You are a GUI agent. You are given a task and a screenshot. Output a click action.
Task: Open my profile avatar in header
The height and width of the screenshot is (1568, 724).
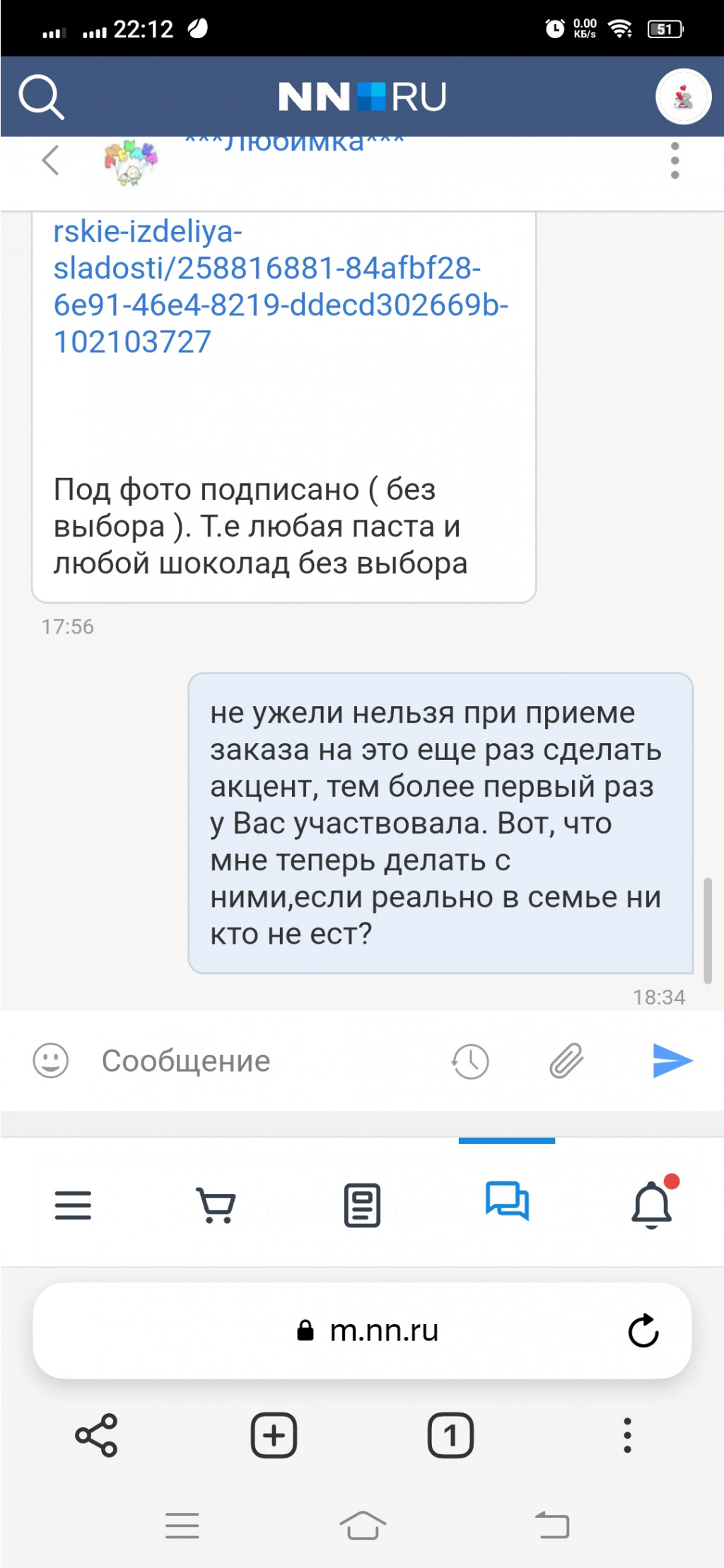682,97
